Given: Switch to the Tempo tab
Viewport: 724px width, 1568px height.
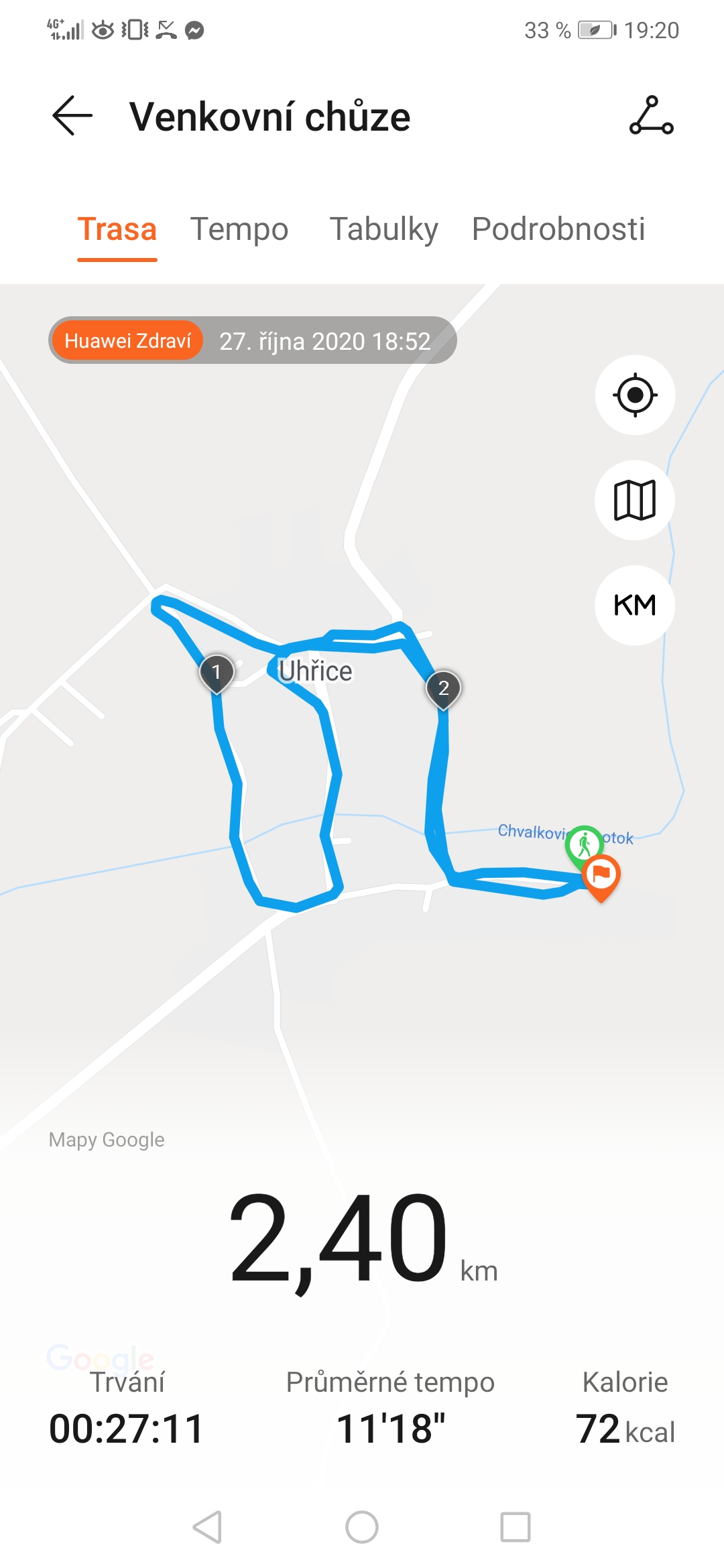Looking at the screenshot, I should click(x=239, y=229).
